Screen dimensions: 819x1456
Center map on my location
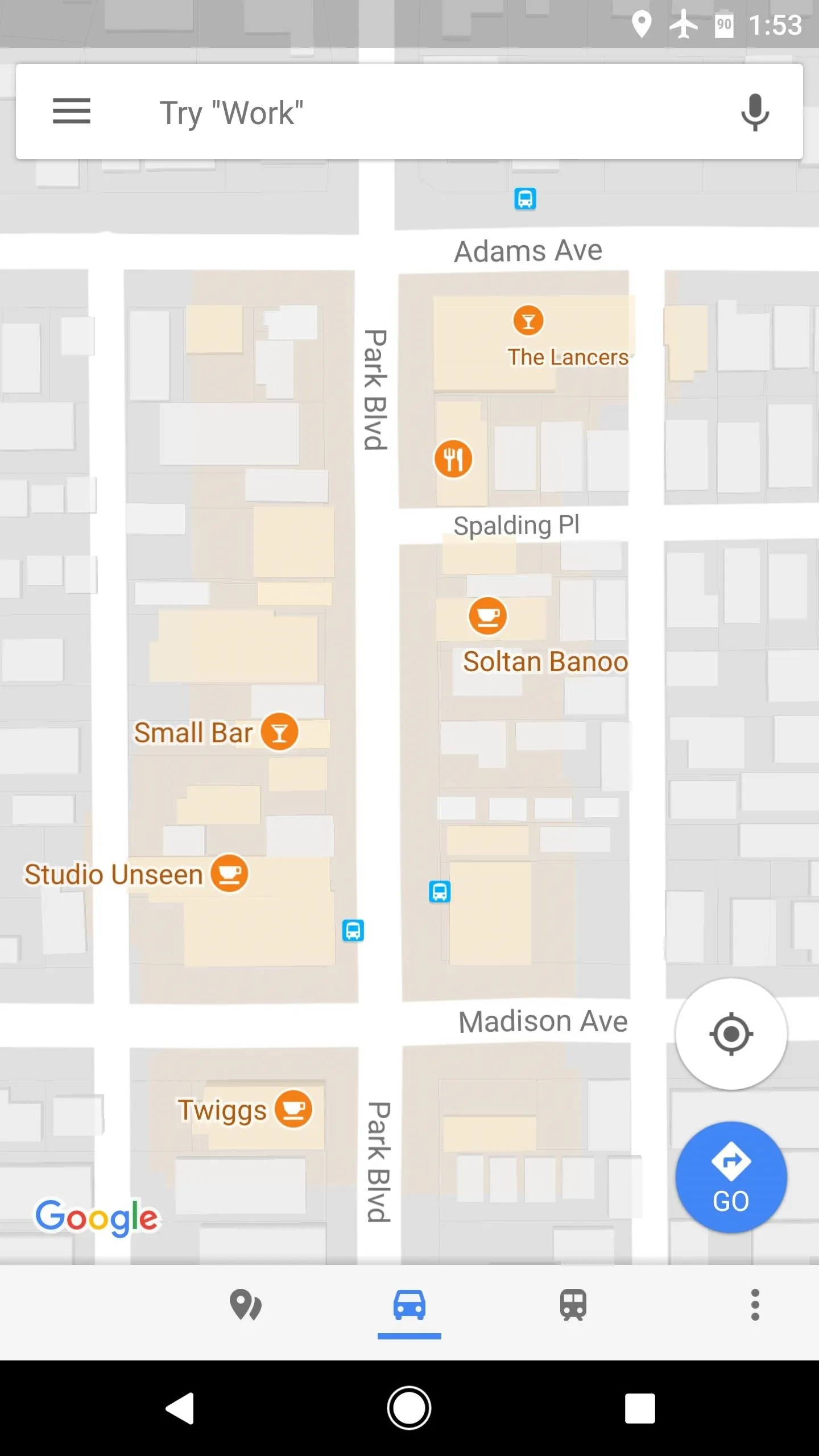tap(731, 1034)
